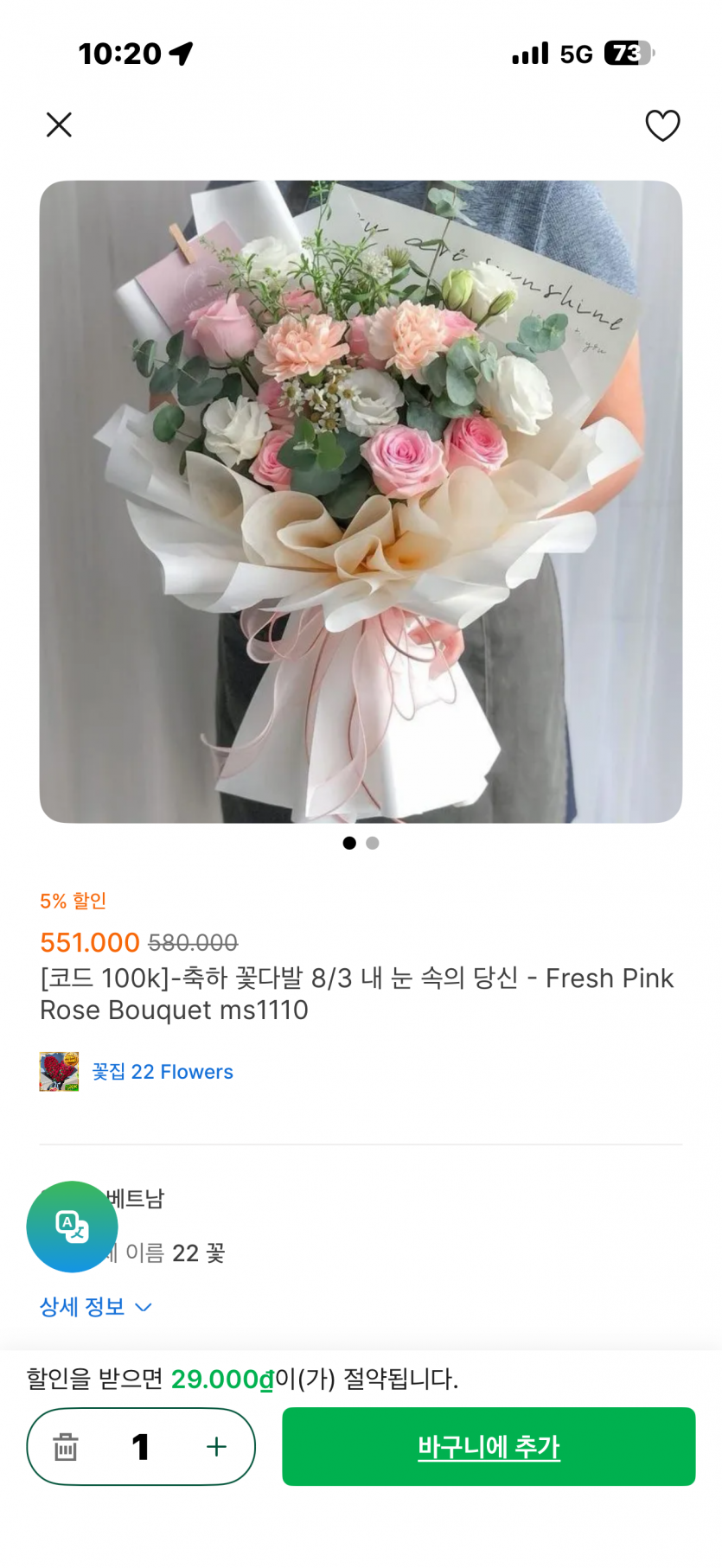The height and width of the screenshot is (1568, 722).
Task: Add this bouquet to favorites with heart
Action: (662, 125)
